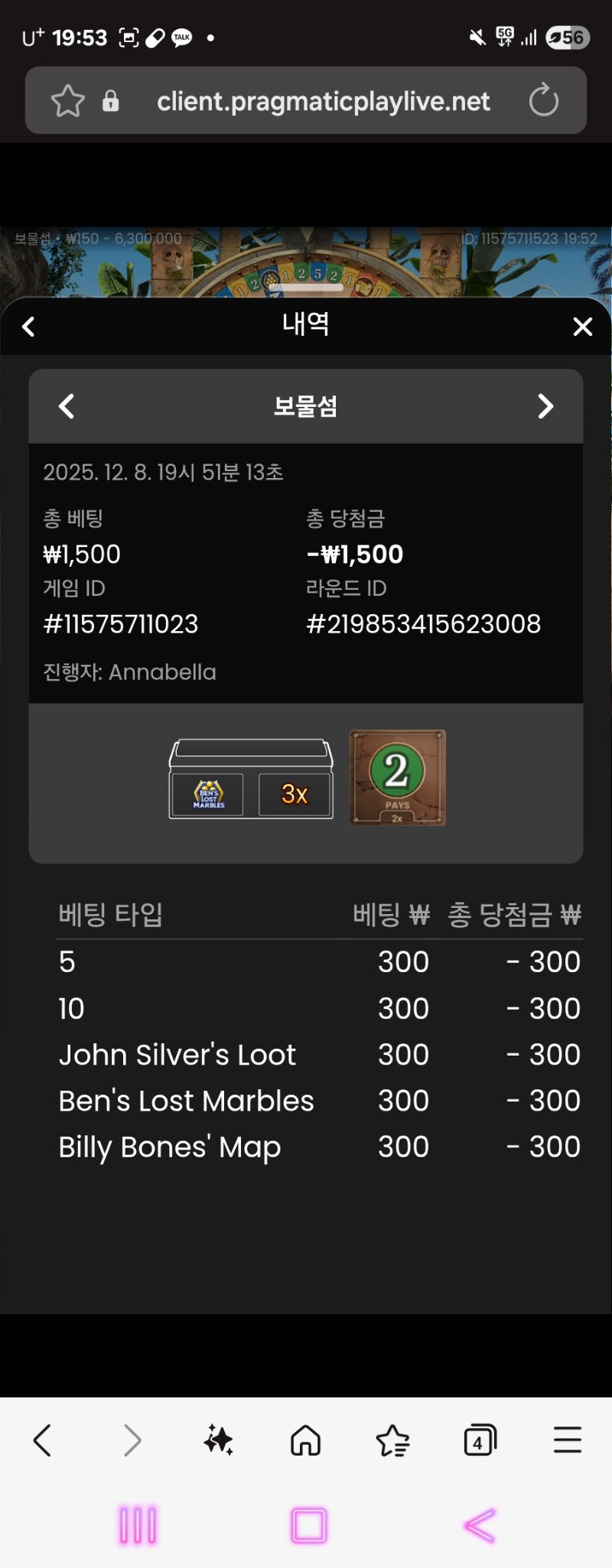This screenshot has height=1568, width=612.
Task: Open next round with the right arrow
Action: click(x=545, y=406)
